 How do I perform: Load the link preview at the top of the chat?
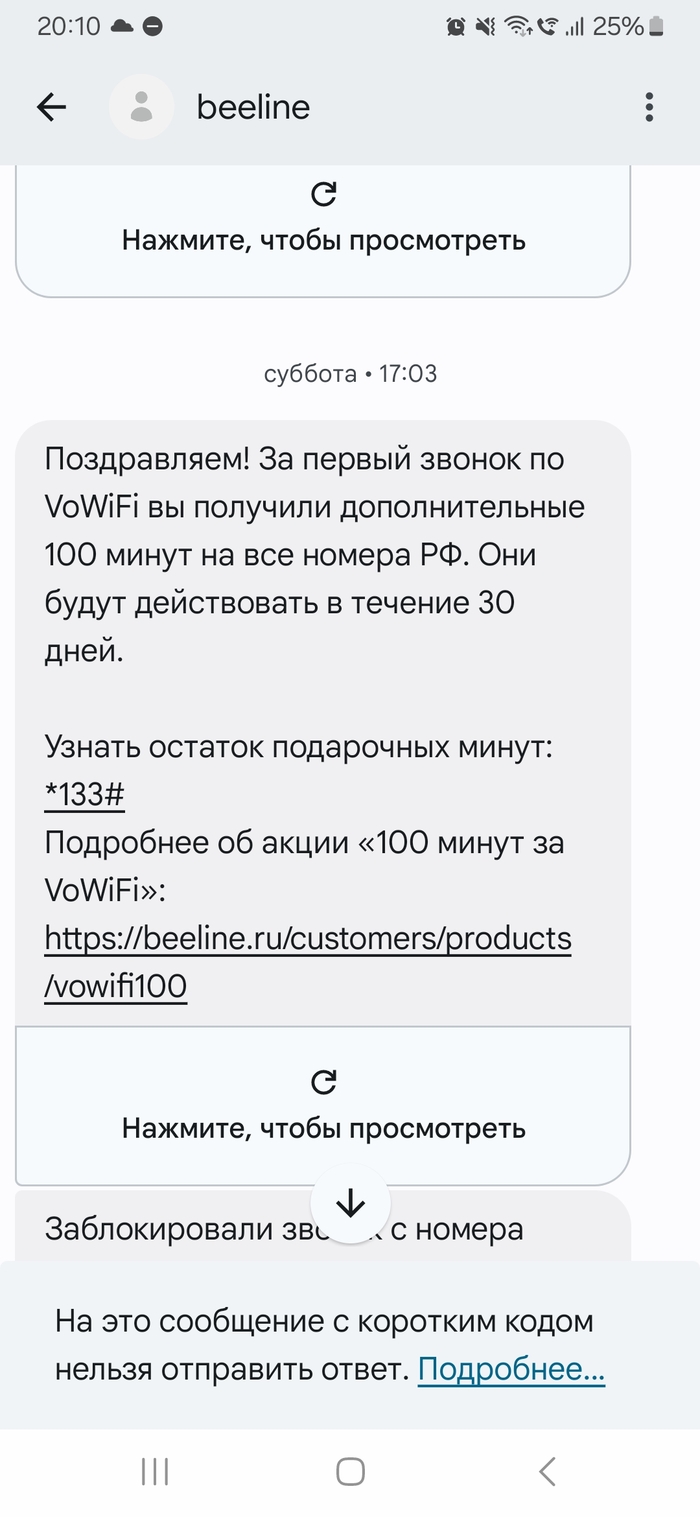[323, 217]
